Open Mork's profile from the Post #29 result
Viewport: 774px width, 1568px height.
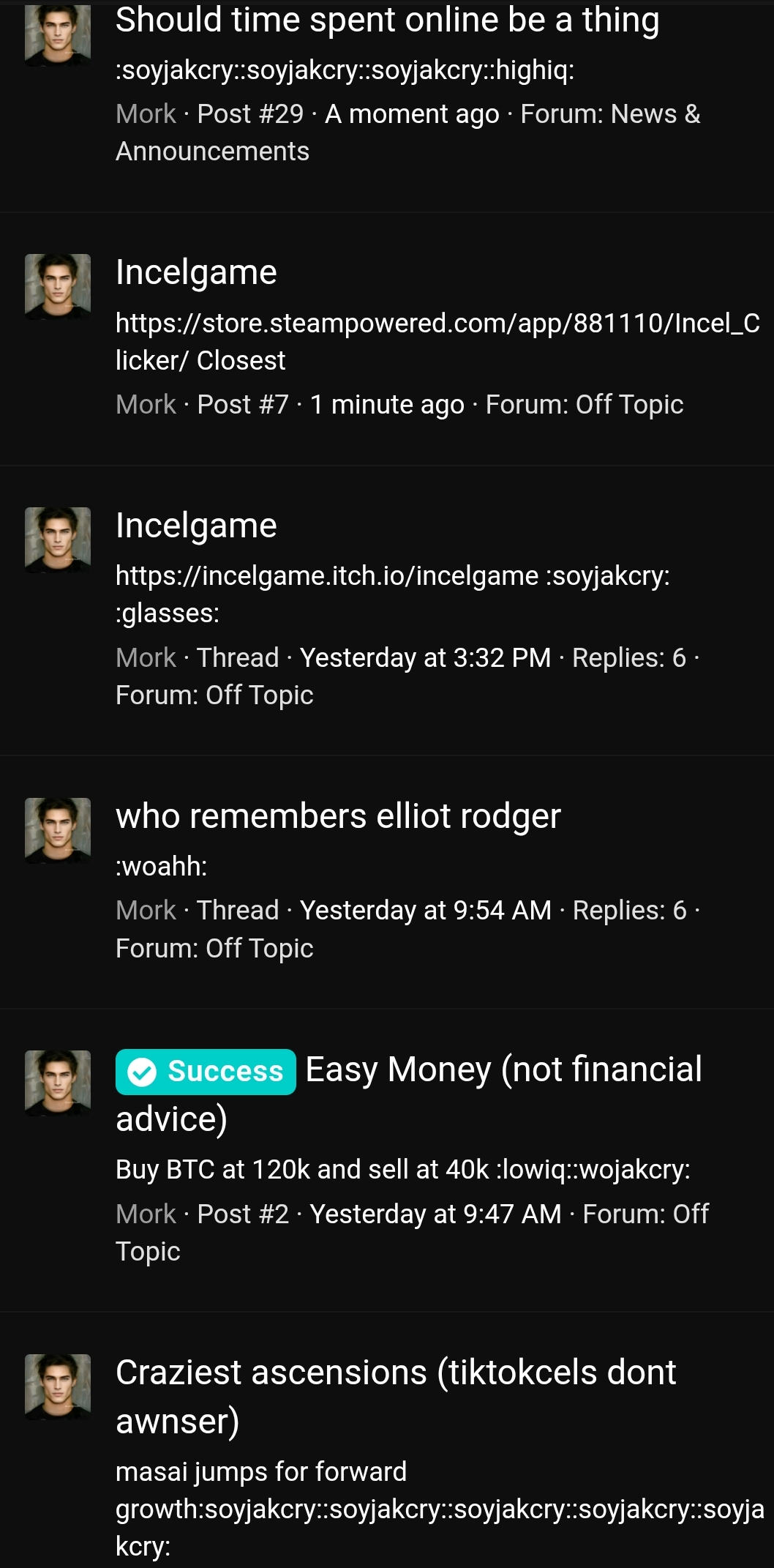pyautogui.click(x=146, y=114)
